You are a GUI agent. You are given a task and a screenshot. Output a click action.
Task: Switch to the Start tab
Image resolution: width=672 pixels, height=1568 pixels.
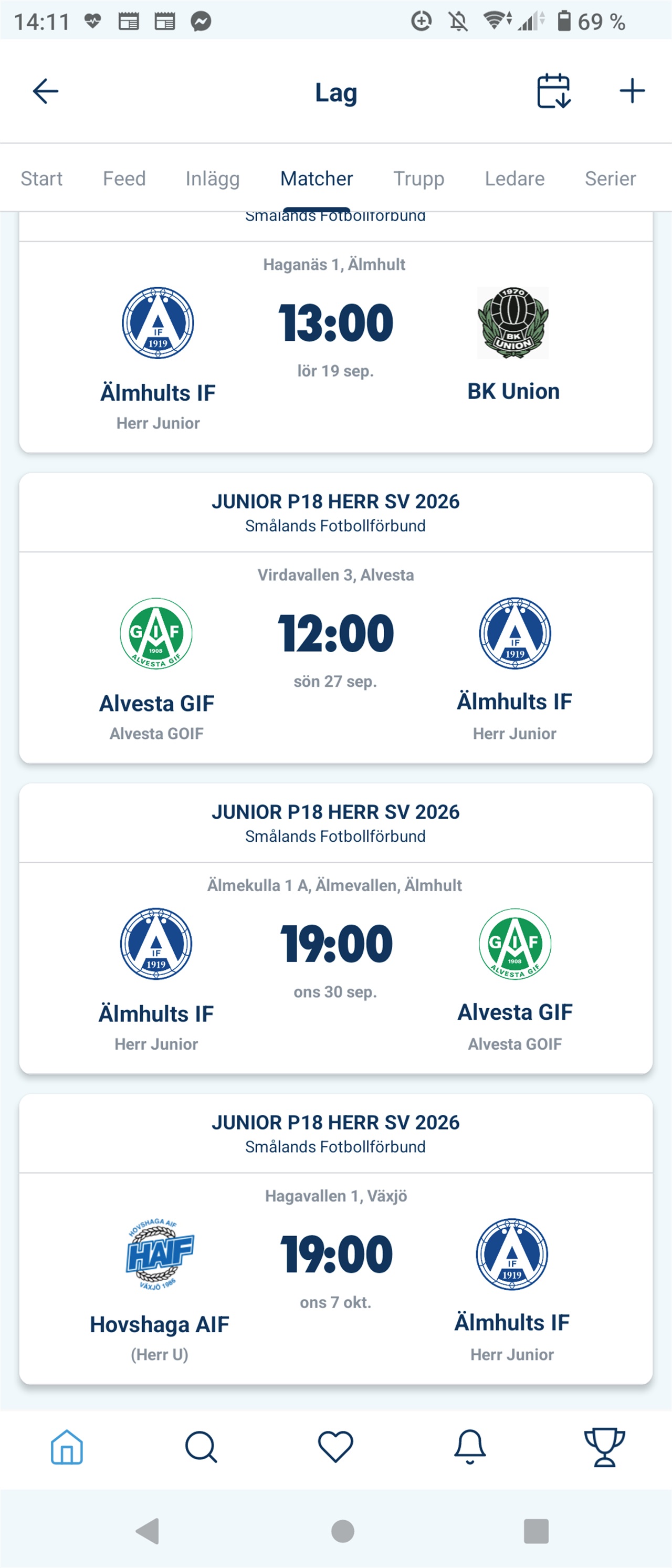[41, 179]
